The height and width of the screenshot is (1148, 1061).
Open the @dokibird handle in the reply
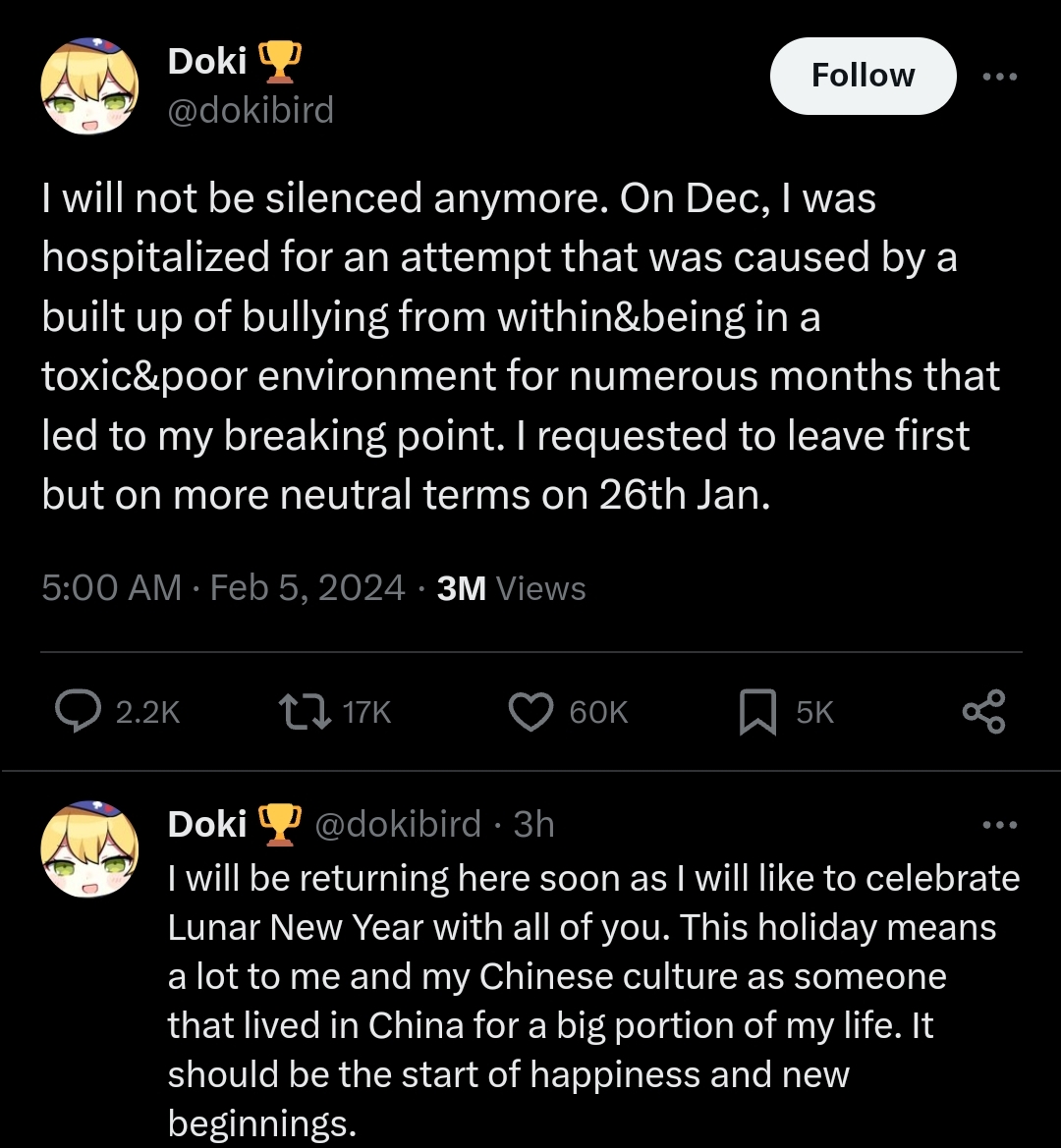(398, 824)
